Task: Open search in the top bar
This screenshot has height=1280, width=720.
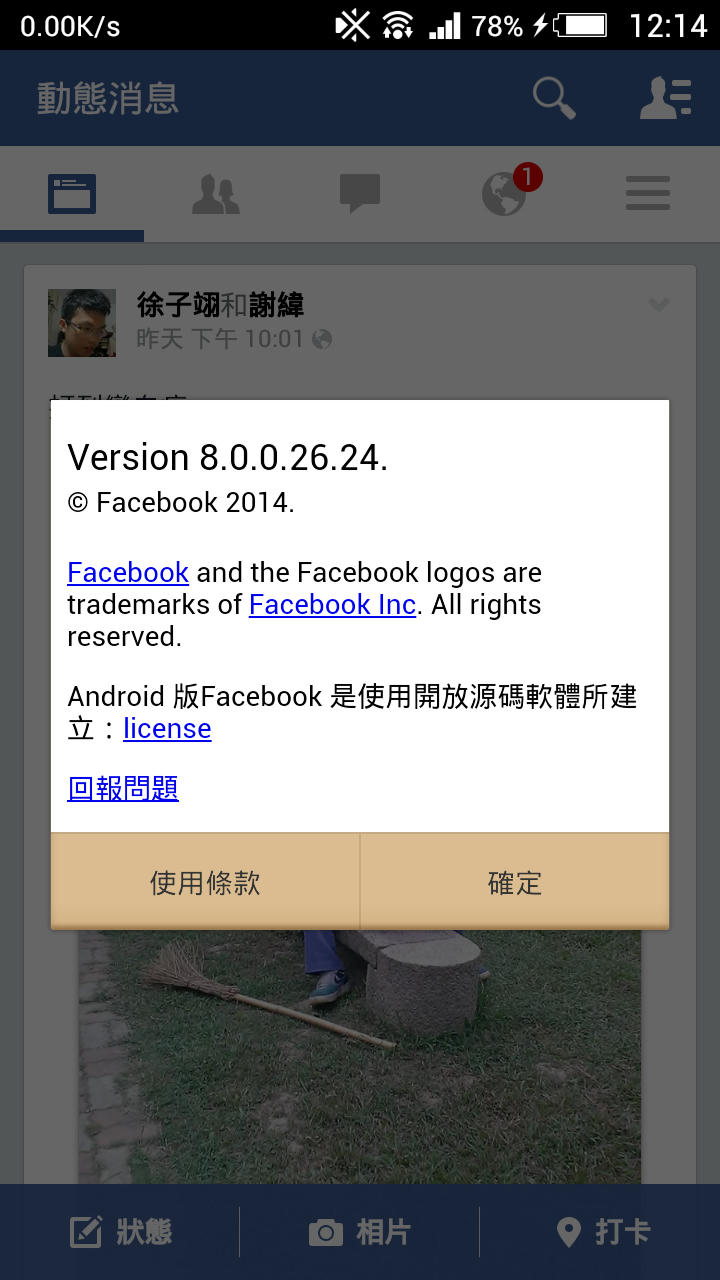Action: pos(553,99)
